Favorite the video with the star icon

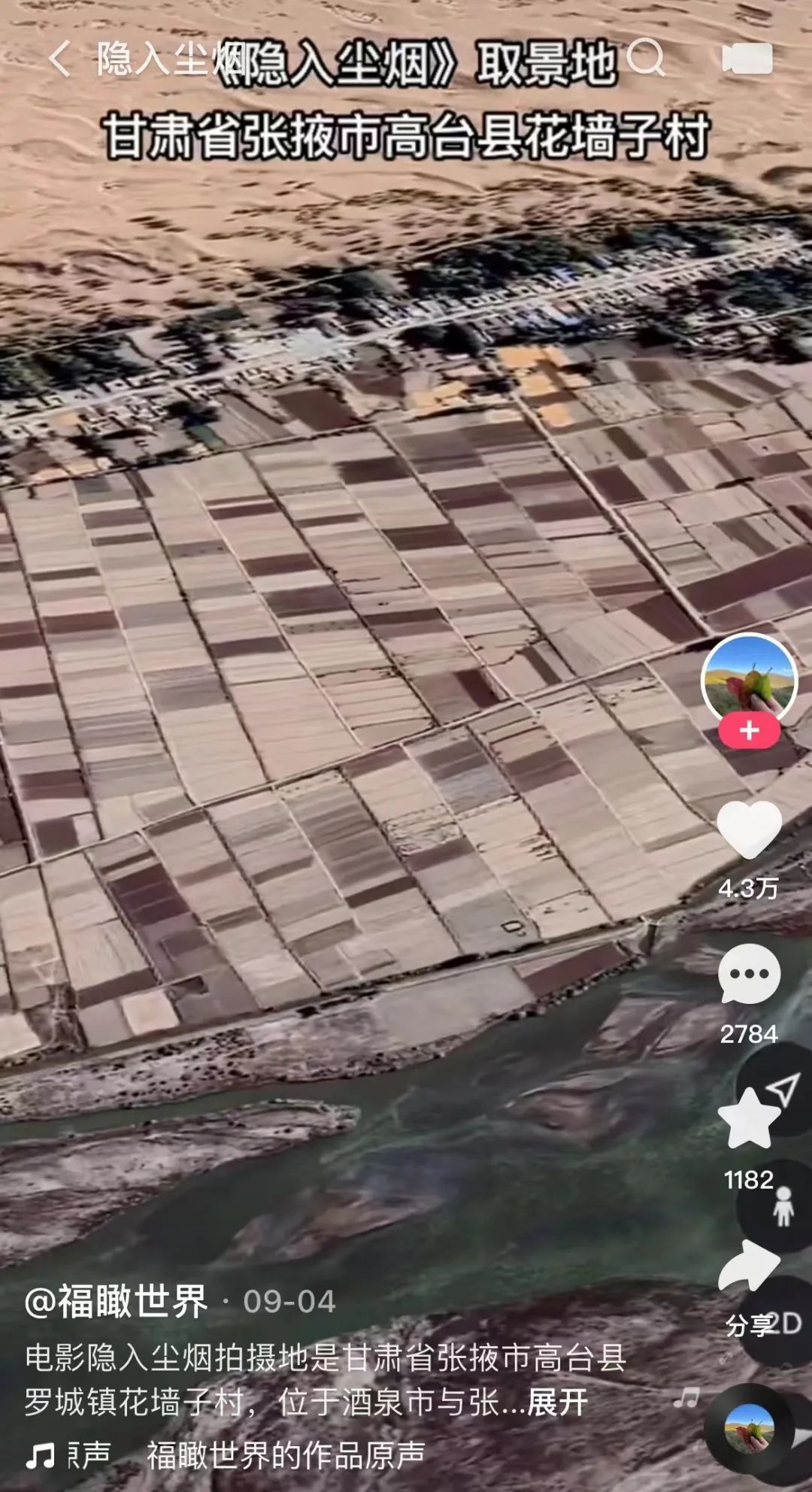[x=749, y=1118]
